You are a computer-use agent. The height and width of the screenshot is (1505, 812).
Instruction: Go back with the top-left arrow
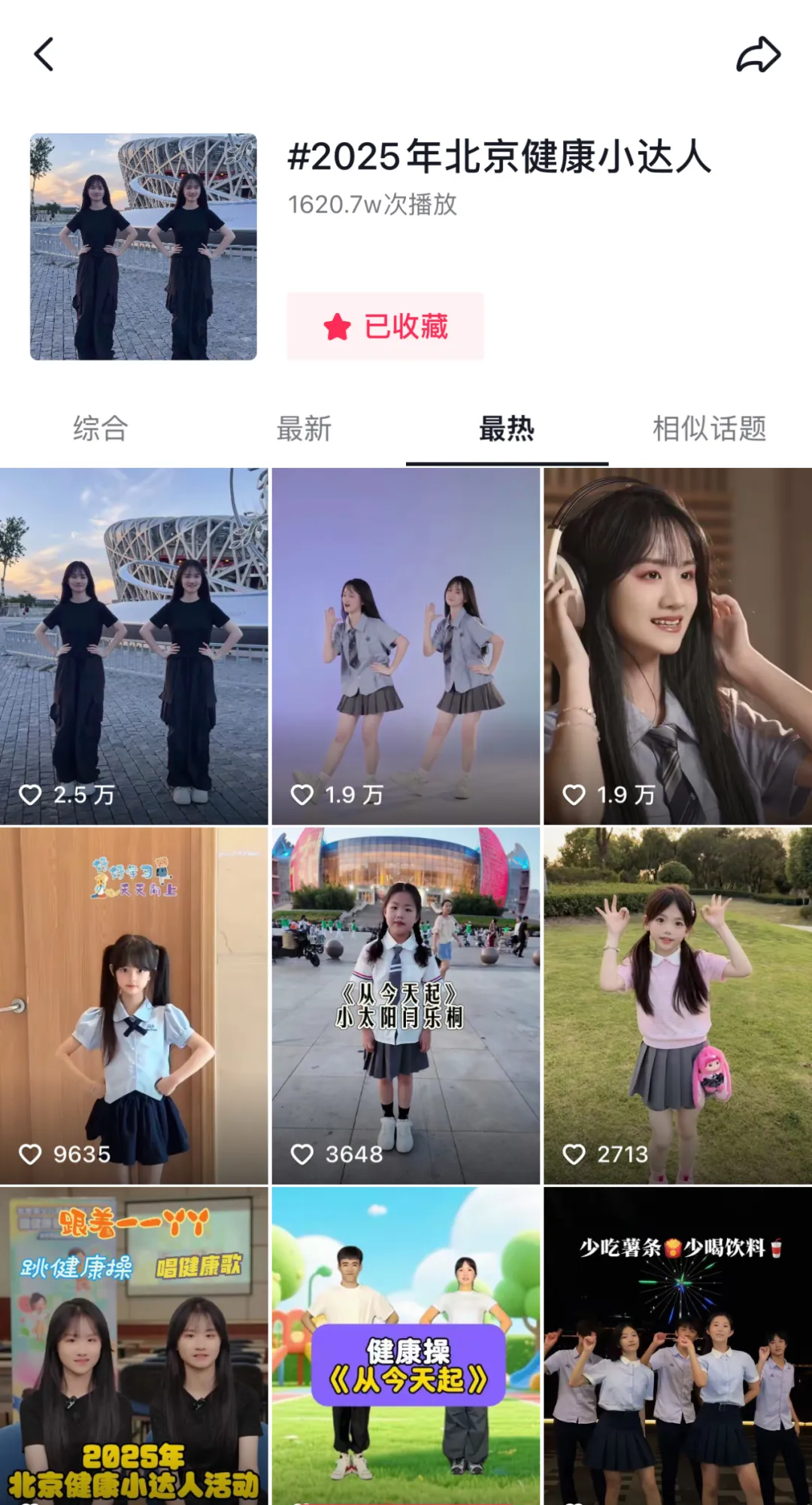point(44,55)
